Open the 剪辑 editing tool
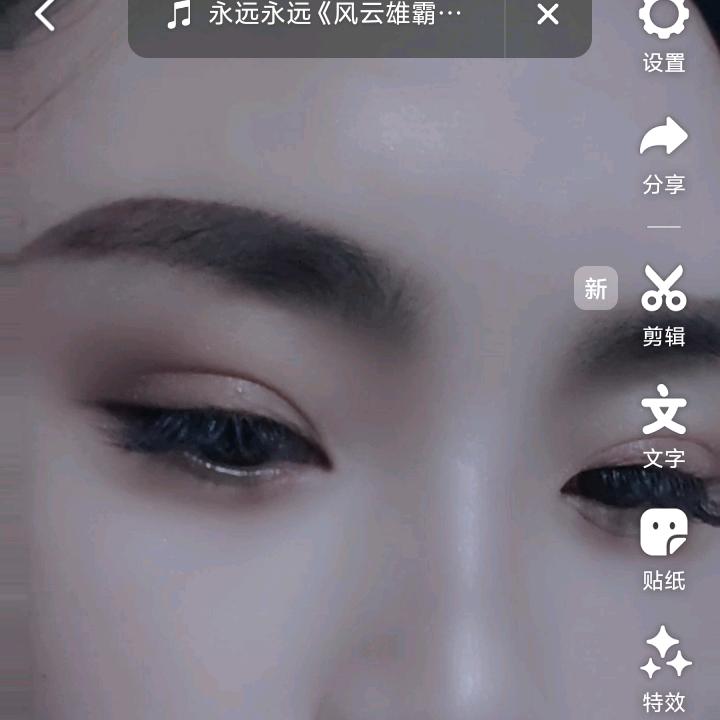 click(x=664, y=305)
